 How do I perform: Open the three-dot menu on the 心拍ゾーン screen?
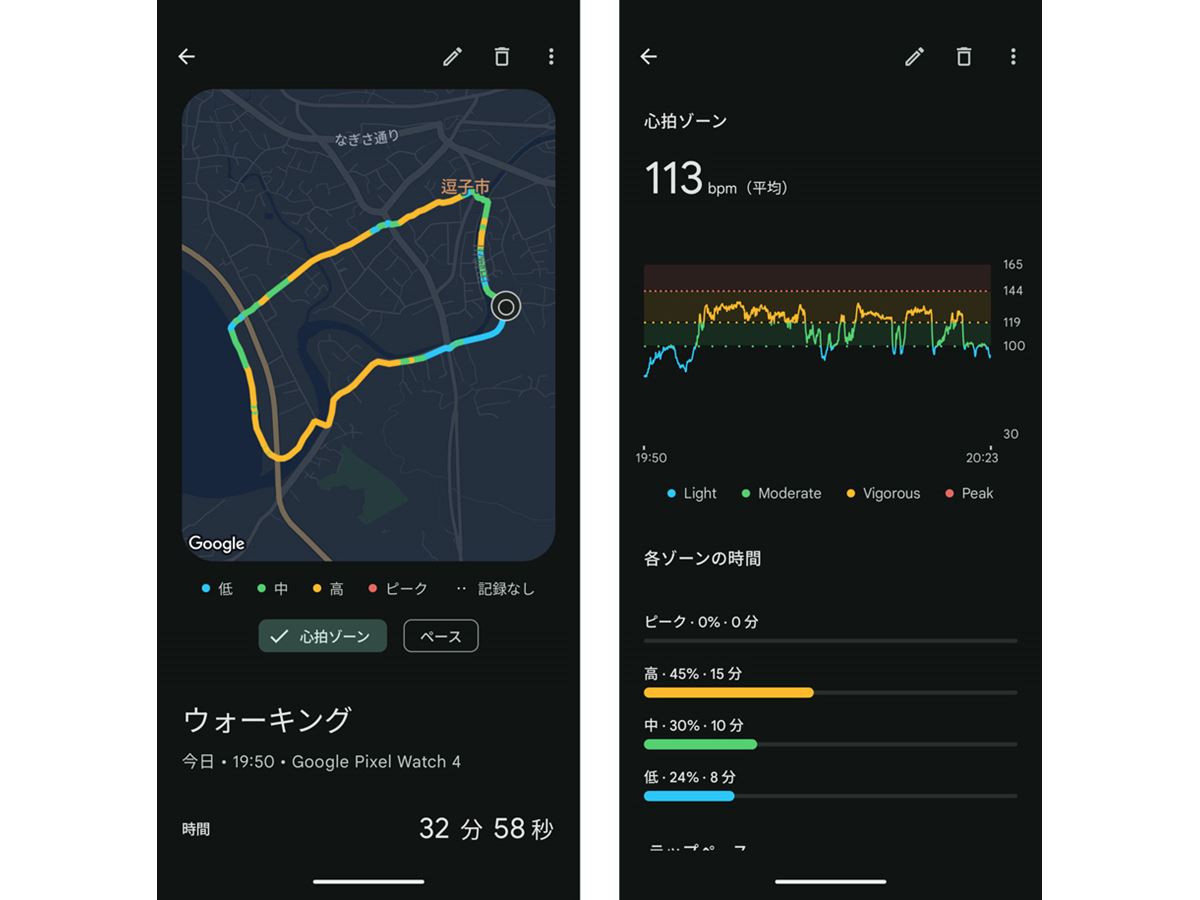click(1013, 57)
